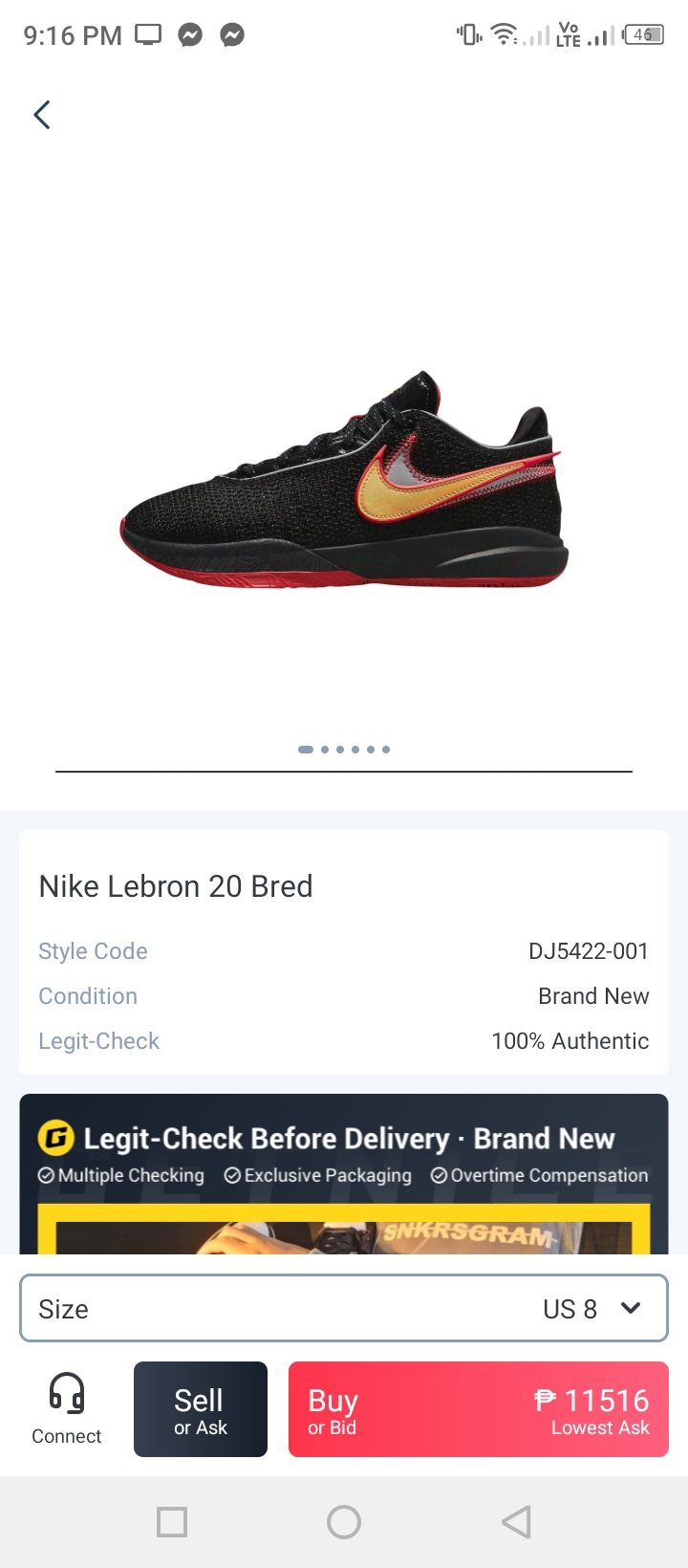Choose Sell or Ask
The height and width of the screenshot is (1568, 688).
coord(201,1409)
